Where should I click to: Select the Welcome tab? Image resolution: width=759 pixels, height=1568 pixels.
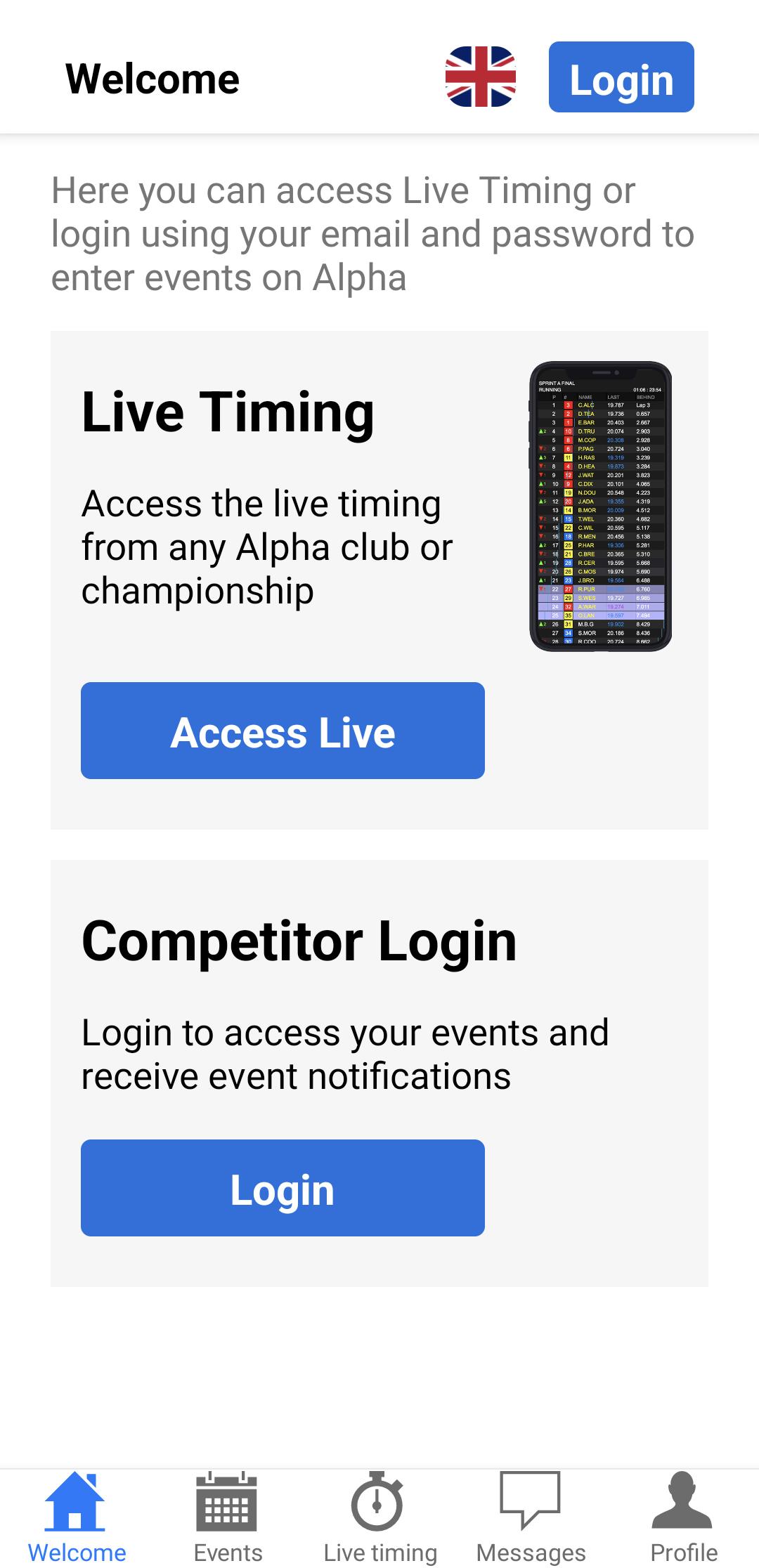[x=76, y=1517]
